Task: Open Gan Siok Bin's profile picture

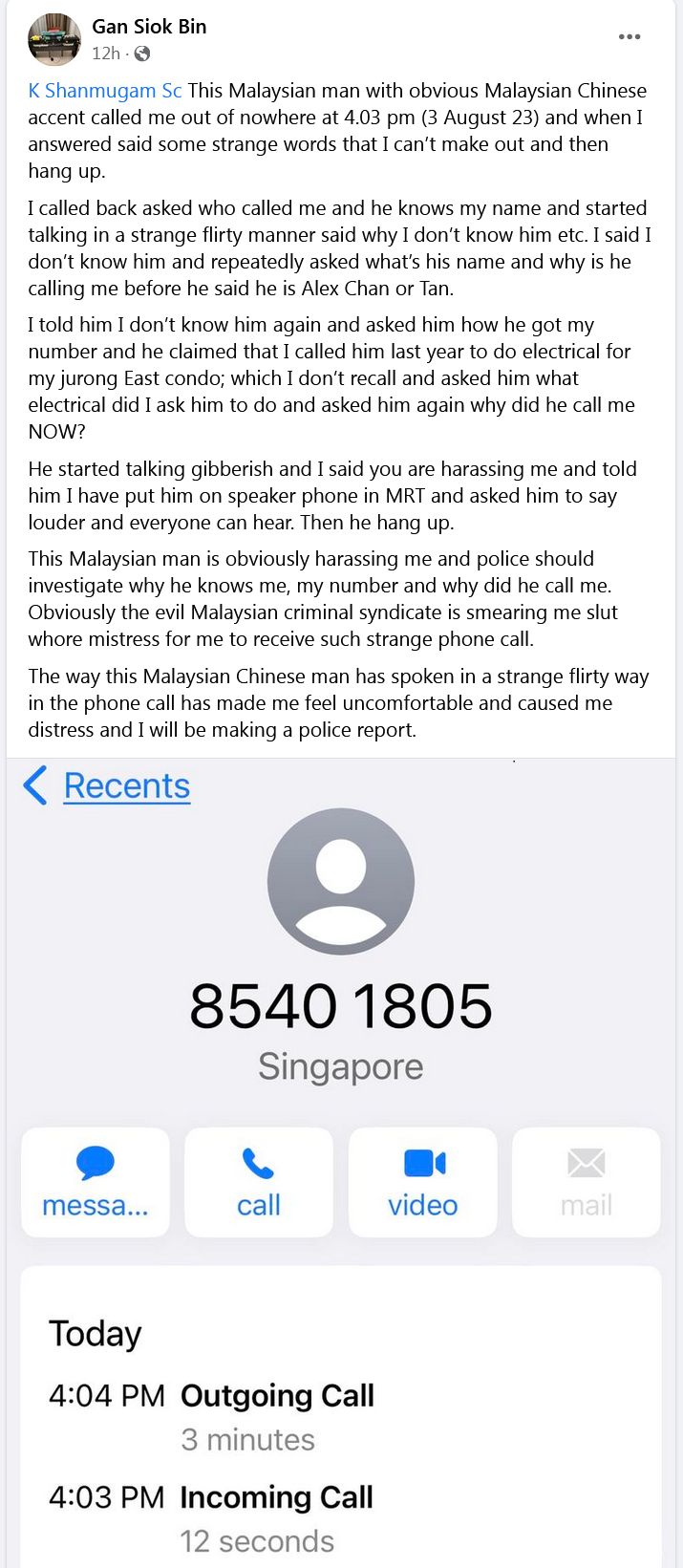Action: click(x=54, y=39)
